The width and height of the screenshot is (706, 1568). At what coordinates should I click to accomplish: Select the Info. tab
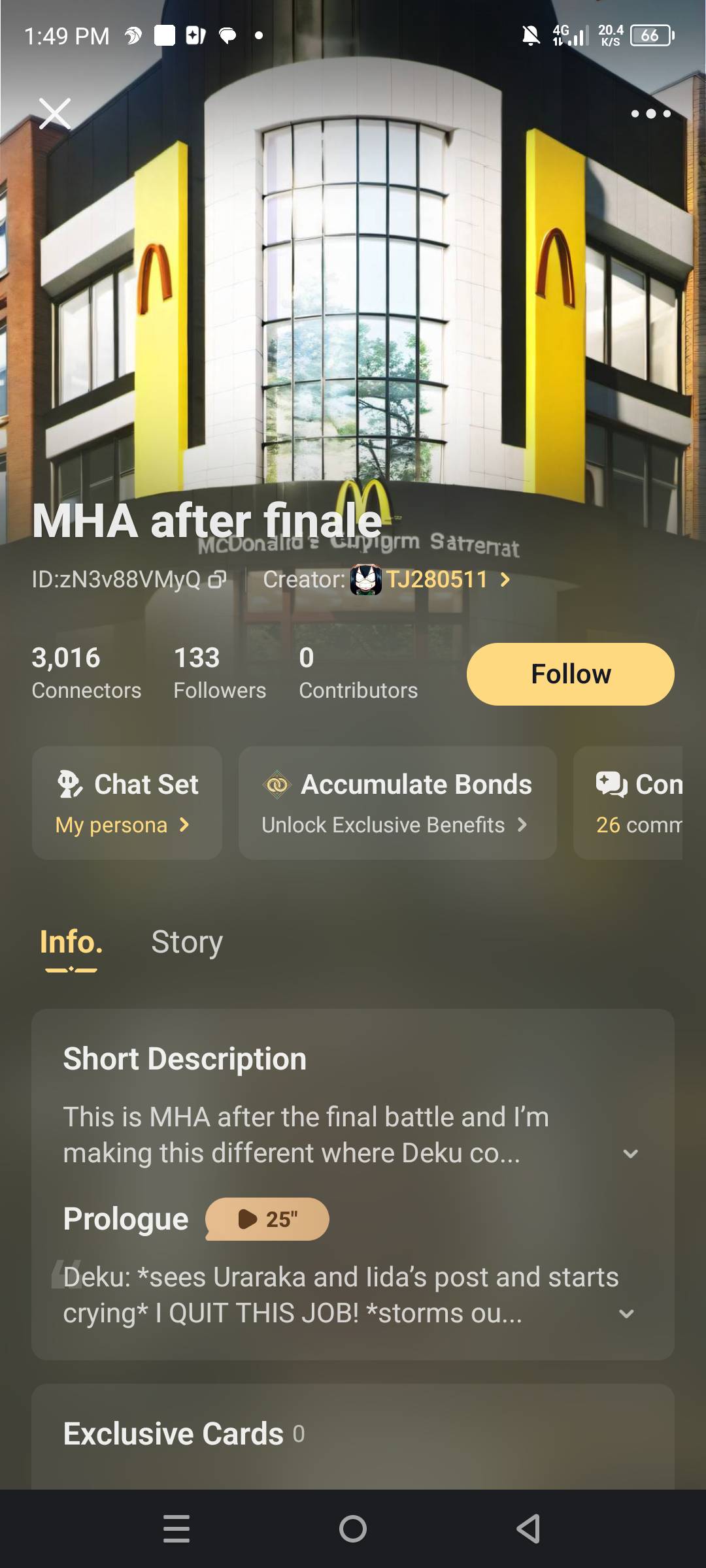click(71, 942)
